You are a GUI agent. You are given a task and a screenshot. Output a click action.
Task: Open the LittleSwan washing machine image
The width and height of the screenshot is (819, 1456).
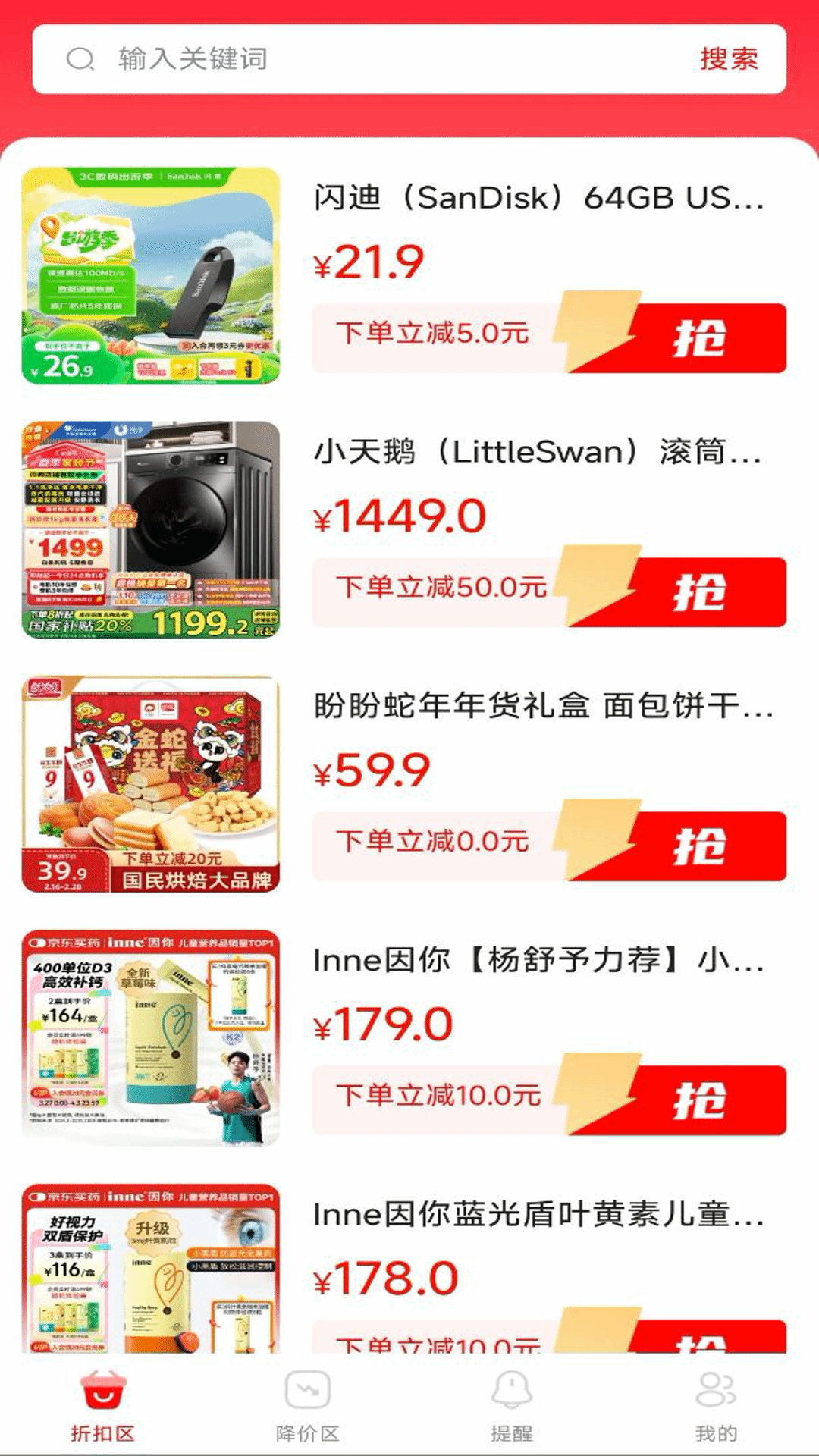(150, 529)
